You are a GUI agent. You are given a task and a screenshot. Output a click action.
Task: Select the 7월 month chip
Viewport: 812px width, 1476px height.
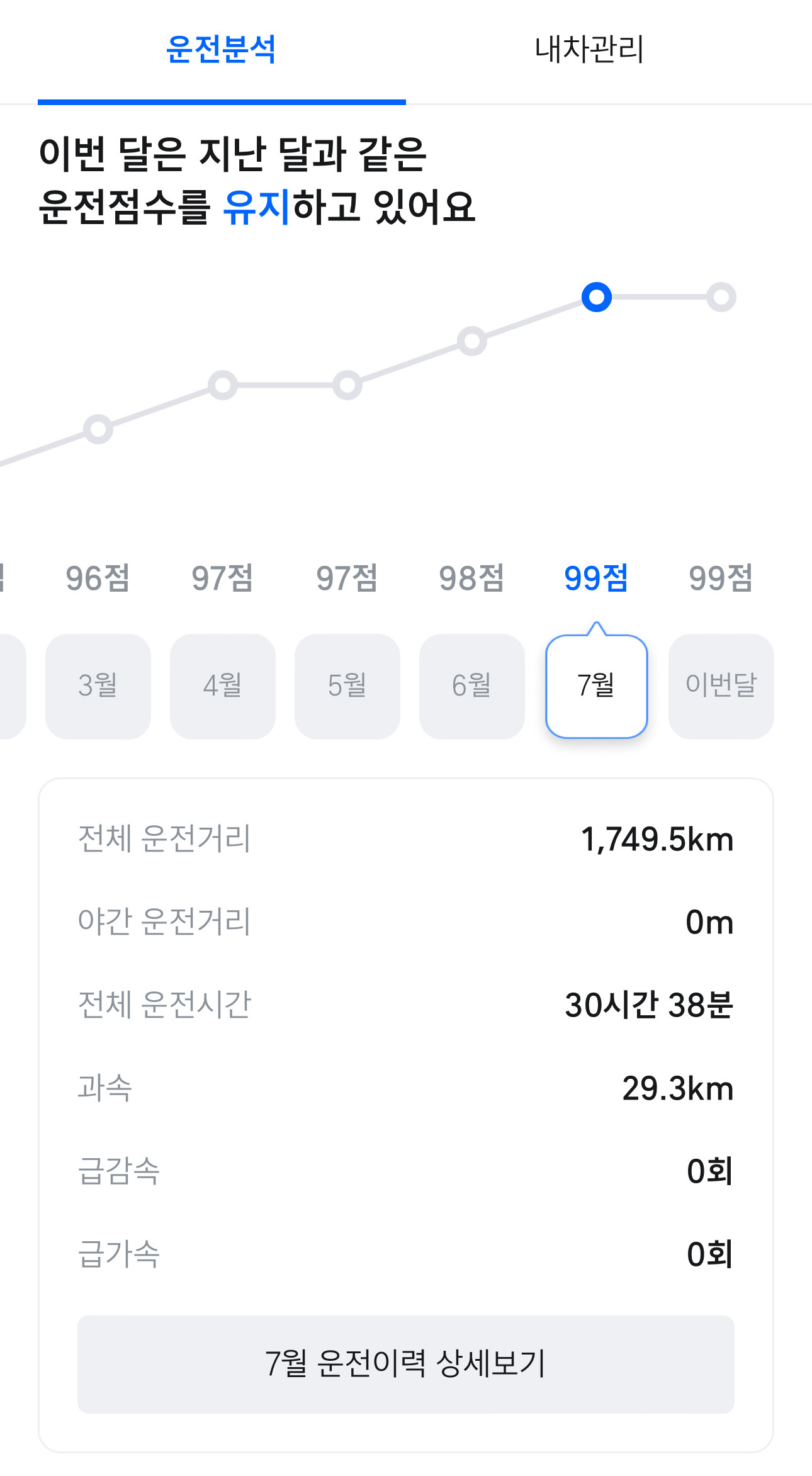point(597,686)
